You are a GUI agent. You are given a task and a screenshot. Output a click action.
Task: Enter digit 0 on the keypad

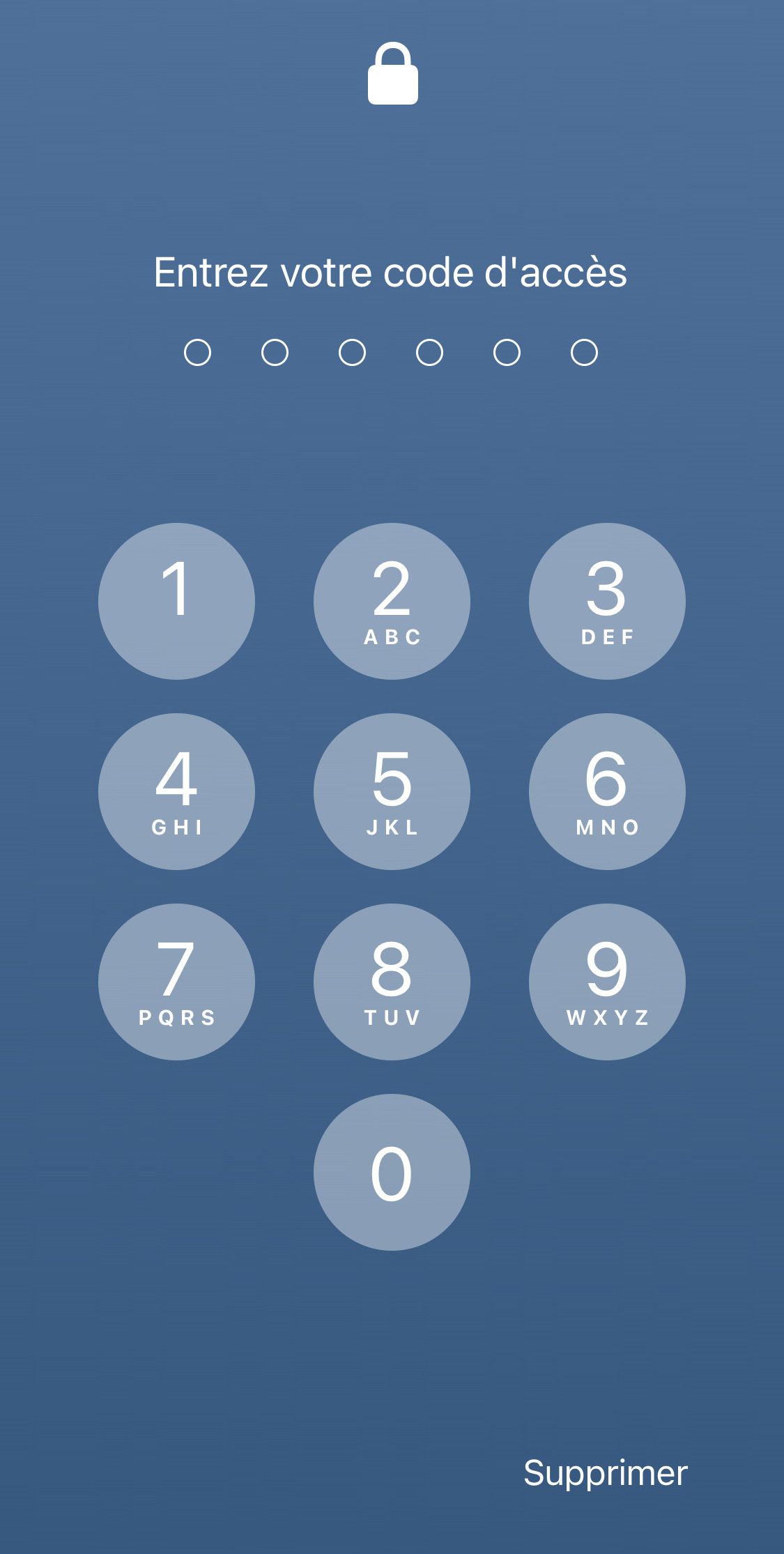point(392,1172)
